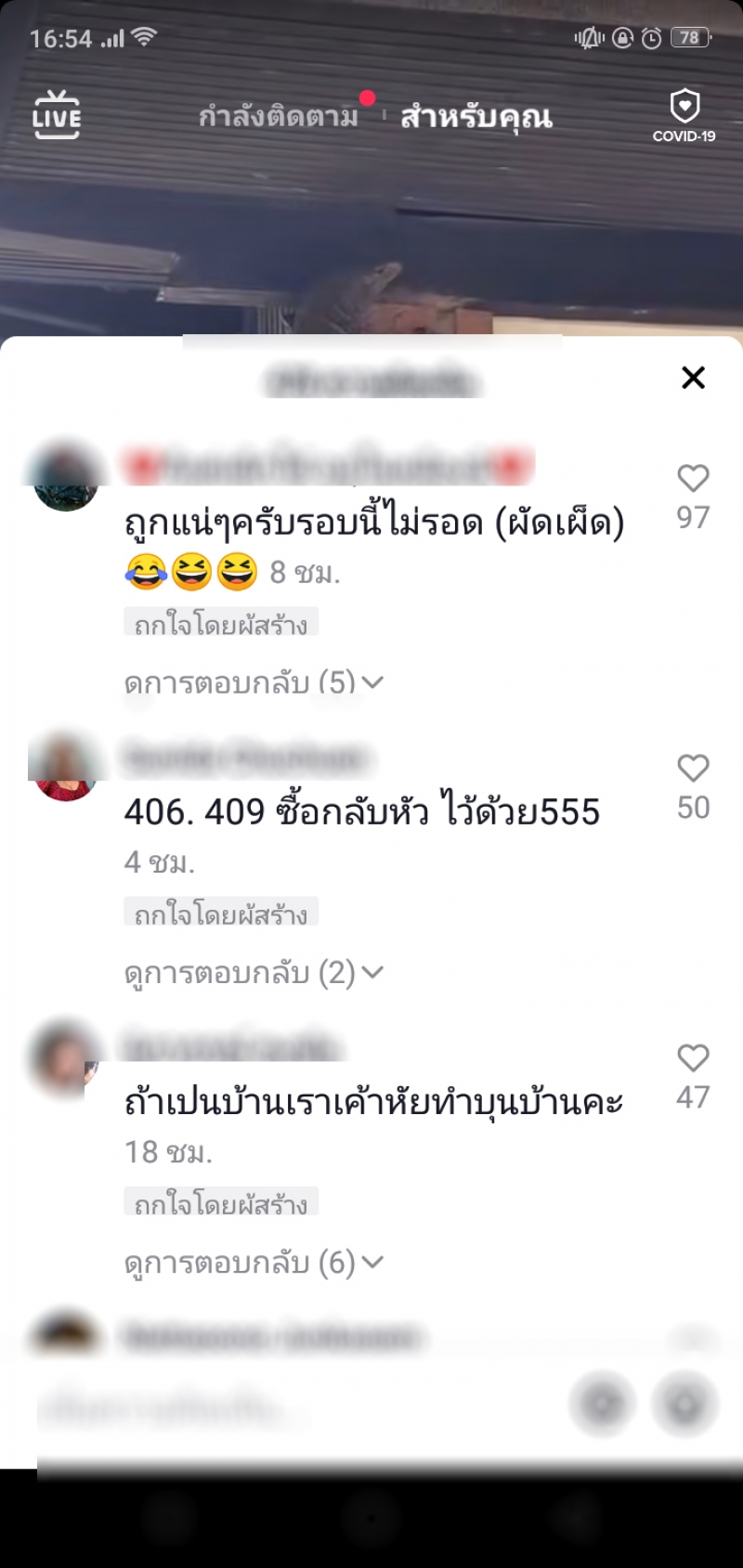The image size is (743, 1568).
Task: Switch to the สำหรับคุณ tab
Action: 476,117
